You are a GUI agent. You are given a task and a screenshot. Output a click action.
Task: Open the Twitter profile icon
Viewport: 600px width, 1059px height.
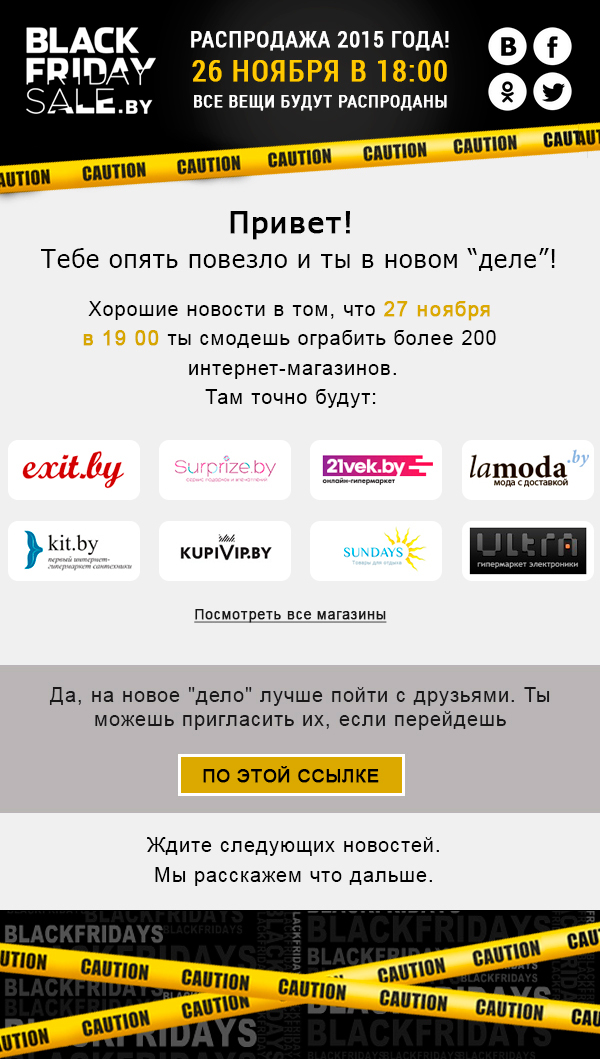[x=552, y=92]
